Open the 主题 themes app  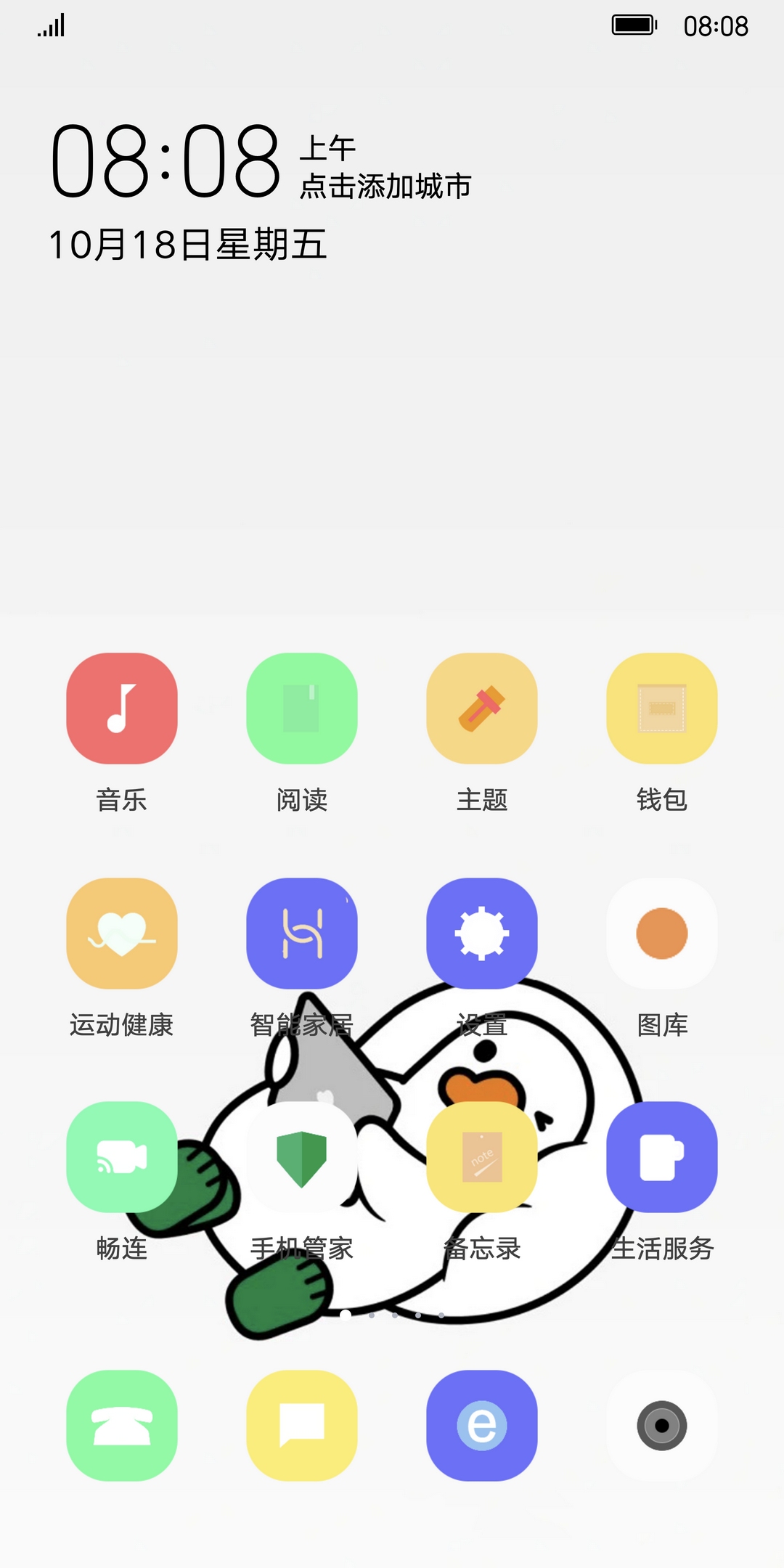coord(482,708)
